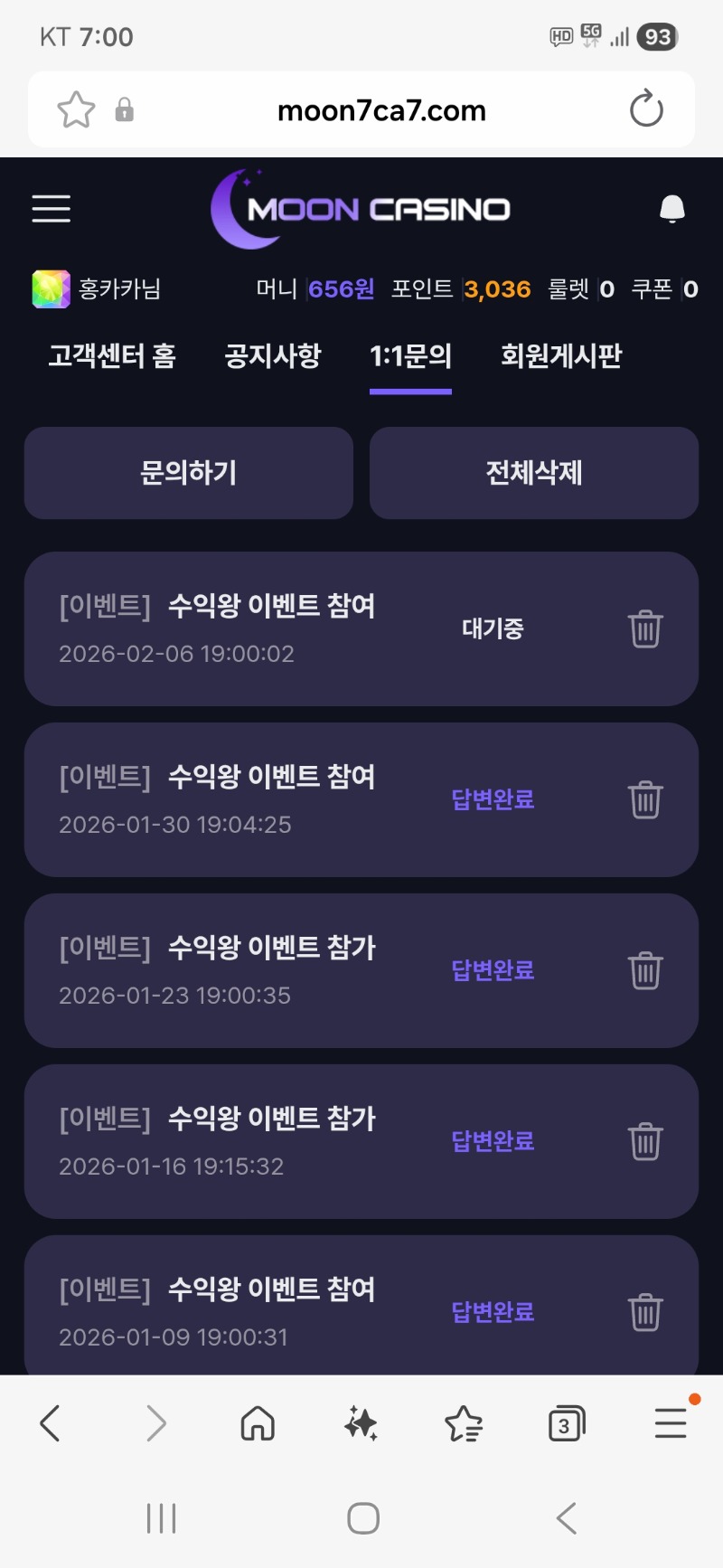Bookmark this page with the address bar star

(76, 110)
